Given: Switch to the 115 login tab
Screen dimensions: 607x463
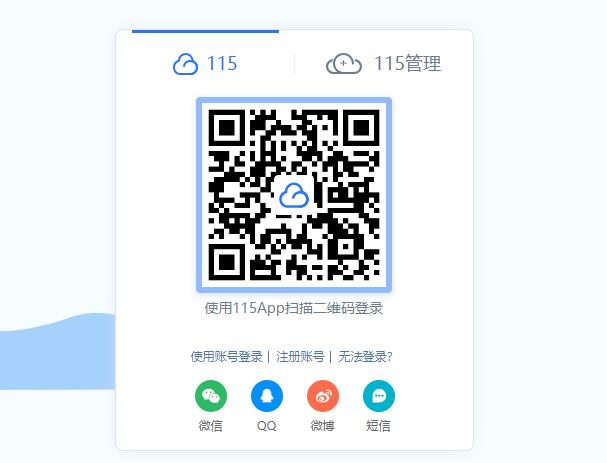Looking at the screenshot, I should click(206, 64).
